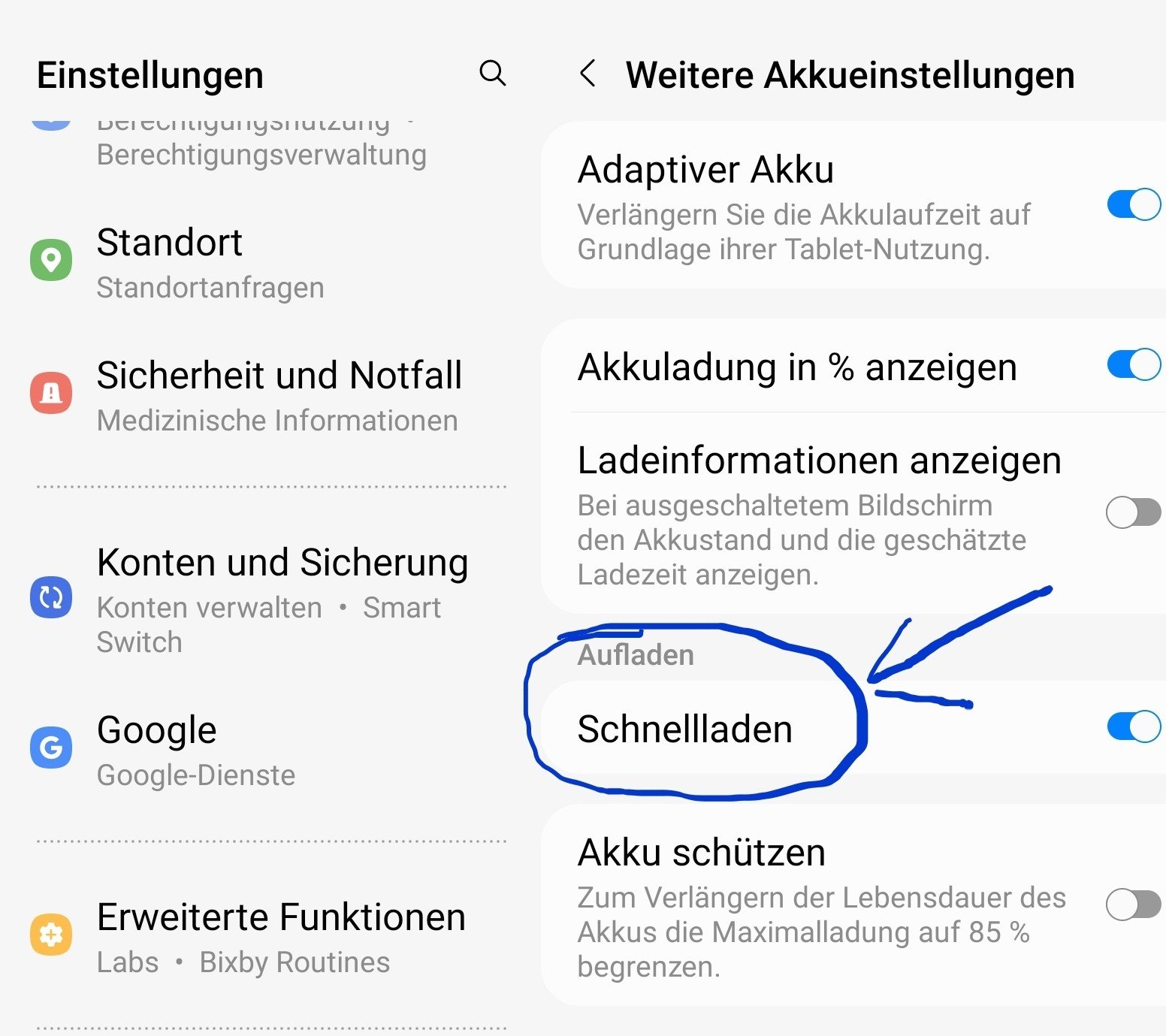
Task: Disable Akkuladung in % anzeigen
Action: (1133, 366)
